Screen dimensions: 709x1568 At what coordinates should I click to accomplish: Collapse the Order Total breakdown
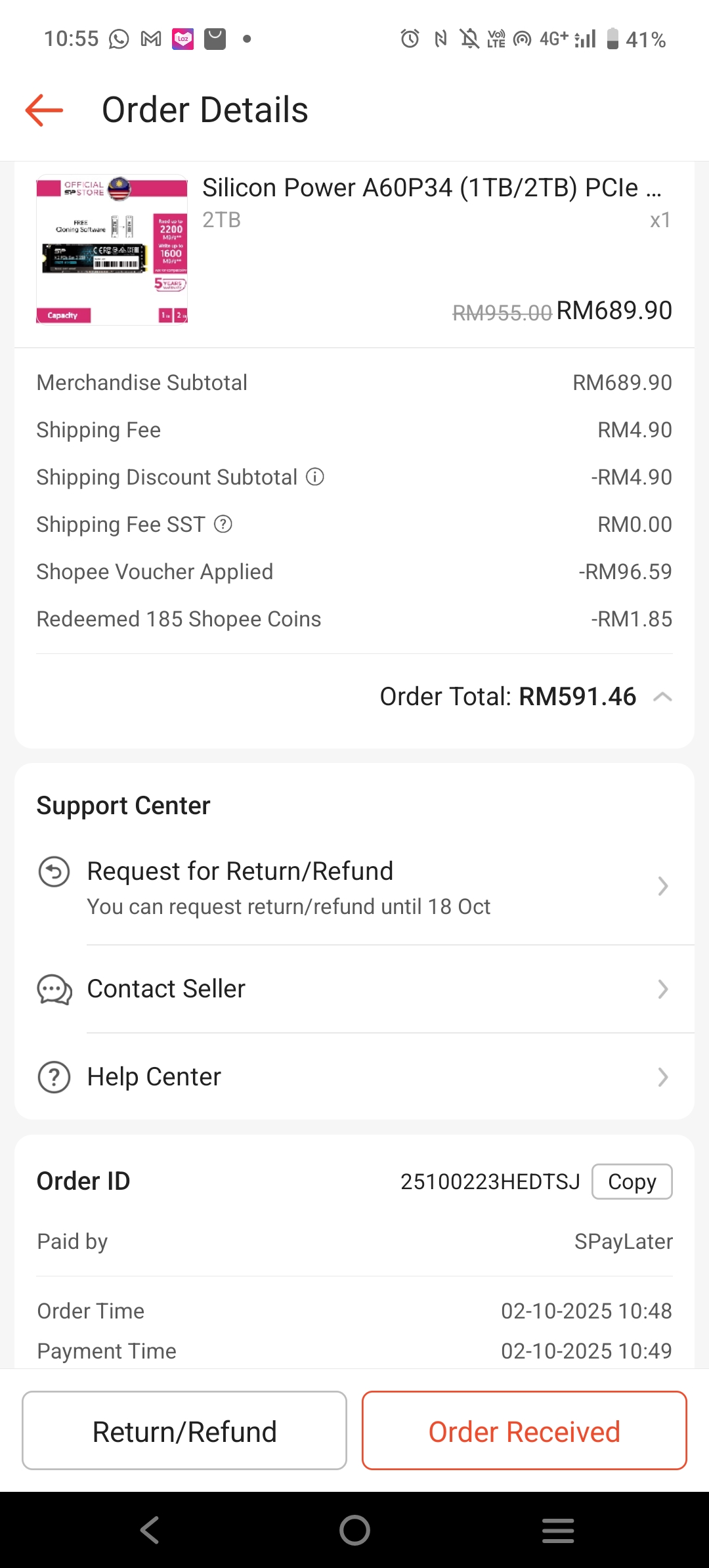pos(662,697)
